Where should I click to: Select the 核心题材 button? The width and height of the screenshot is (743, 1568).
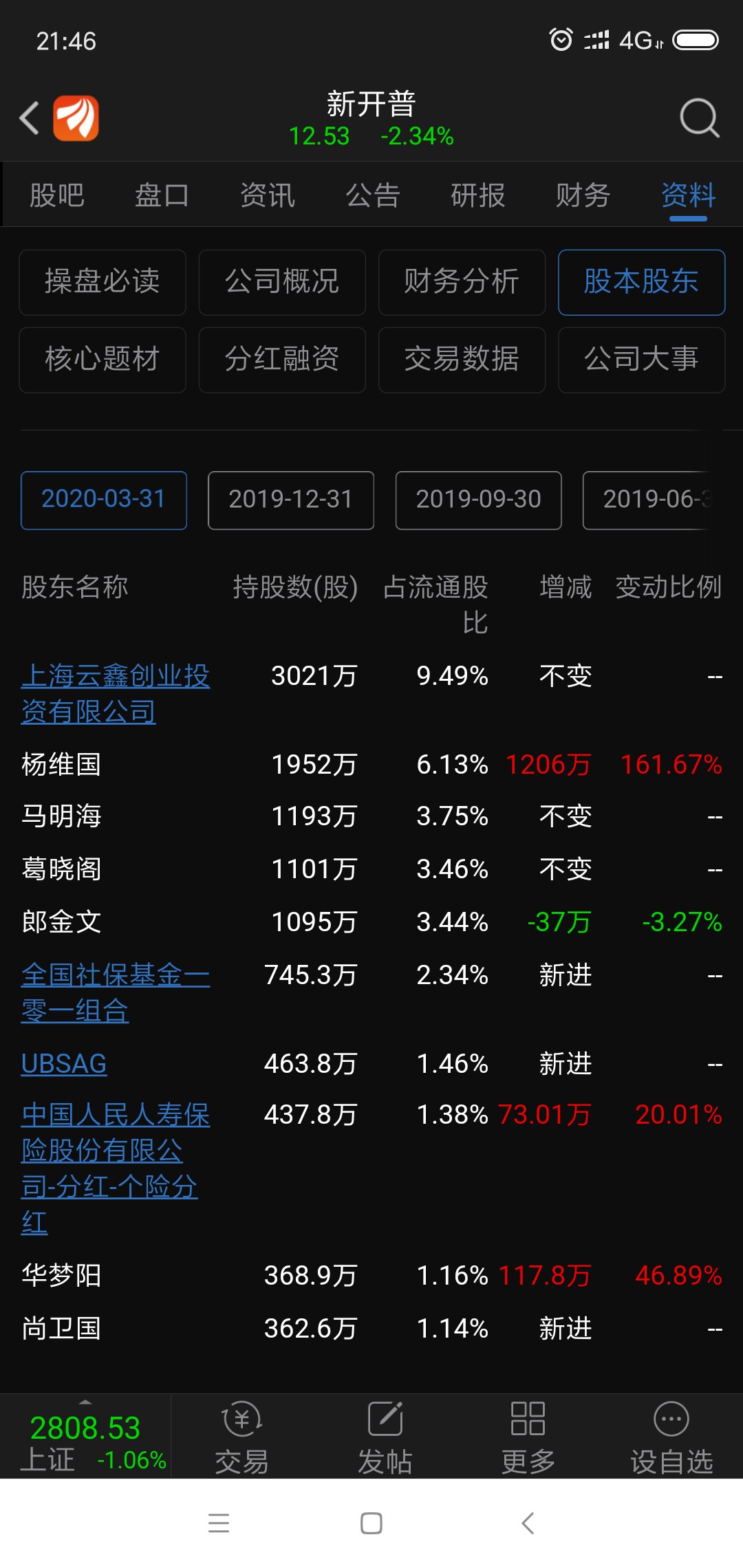click(103, 360)
